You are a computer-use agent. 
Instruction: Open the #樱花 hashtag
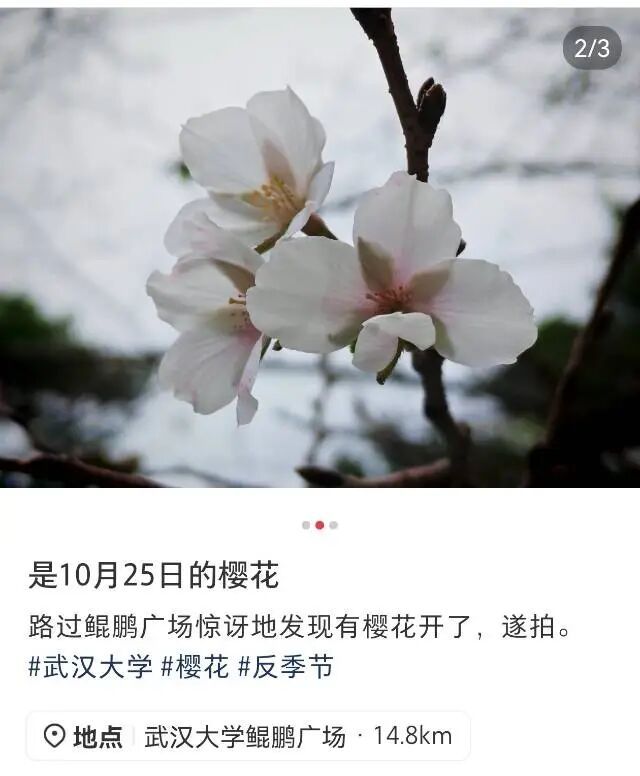194,668
